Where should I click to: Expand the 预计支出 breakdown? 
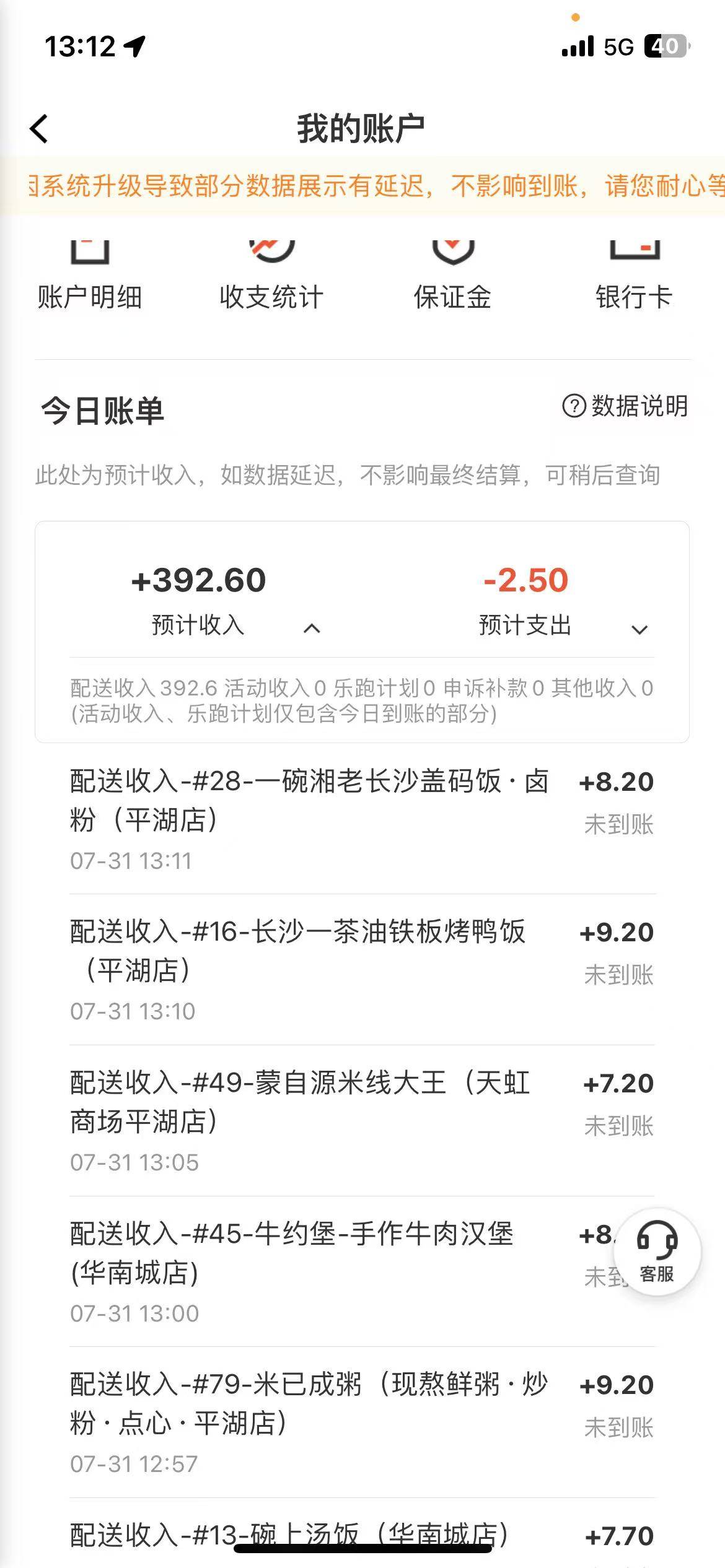click(639, 630)
